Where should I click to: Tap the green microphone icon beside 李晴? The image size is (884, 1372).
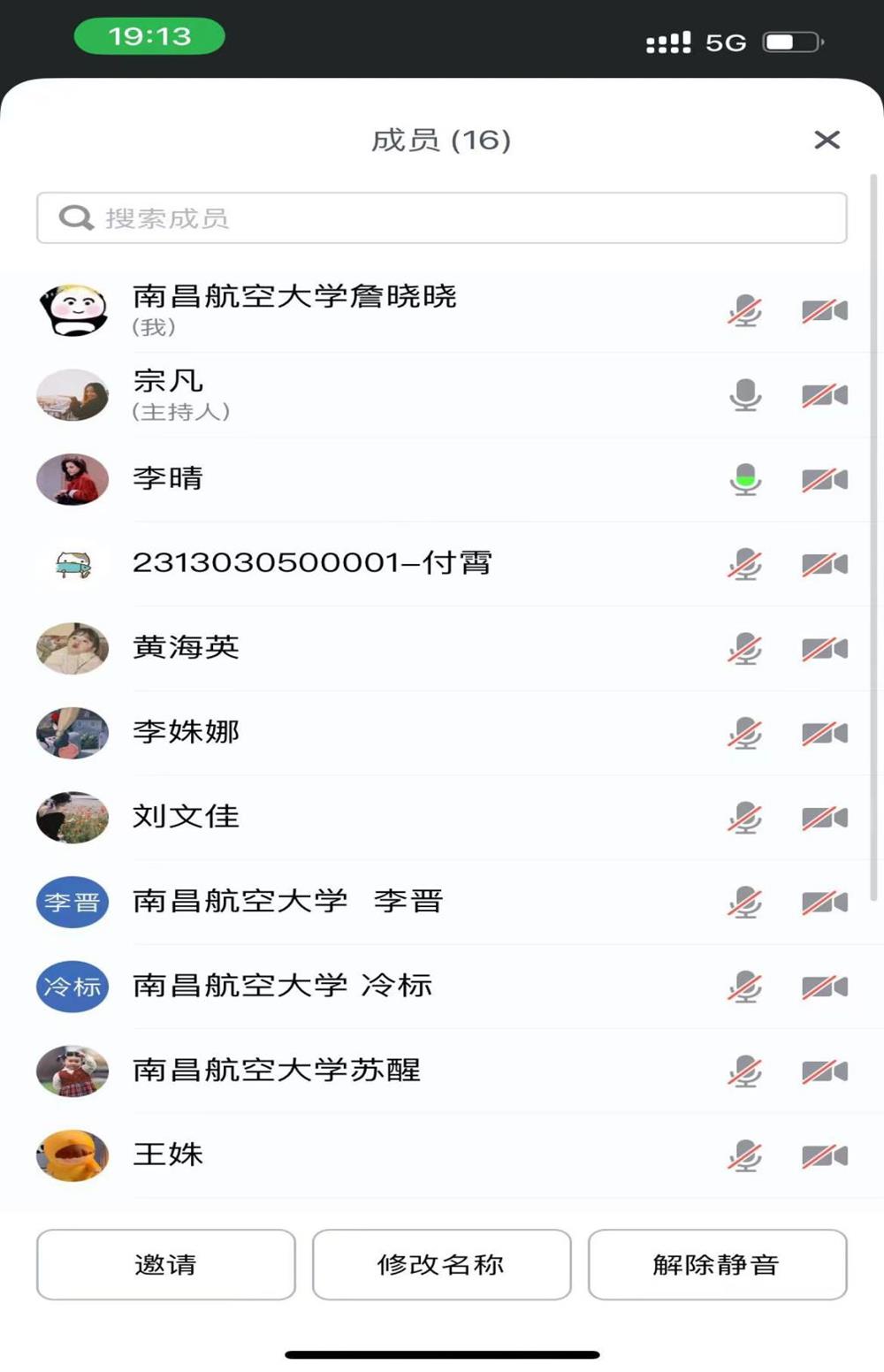745,479
